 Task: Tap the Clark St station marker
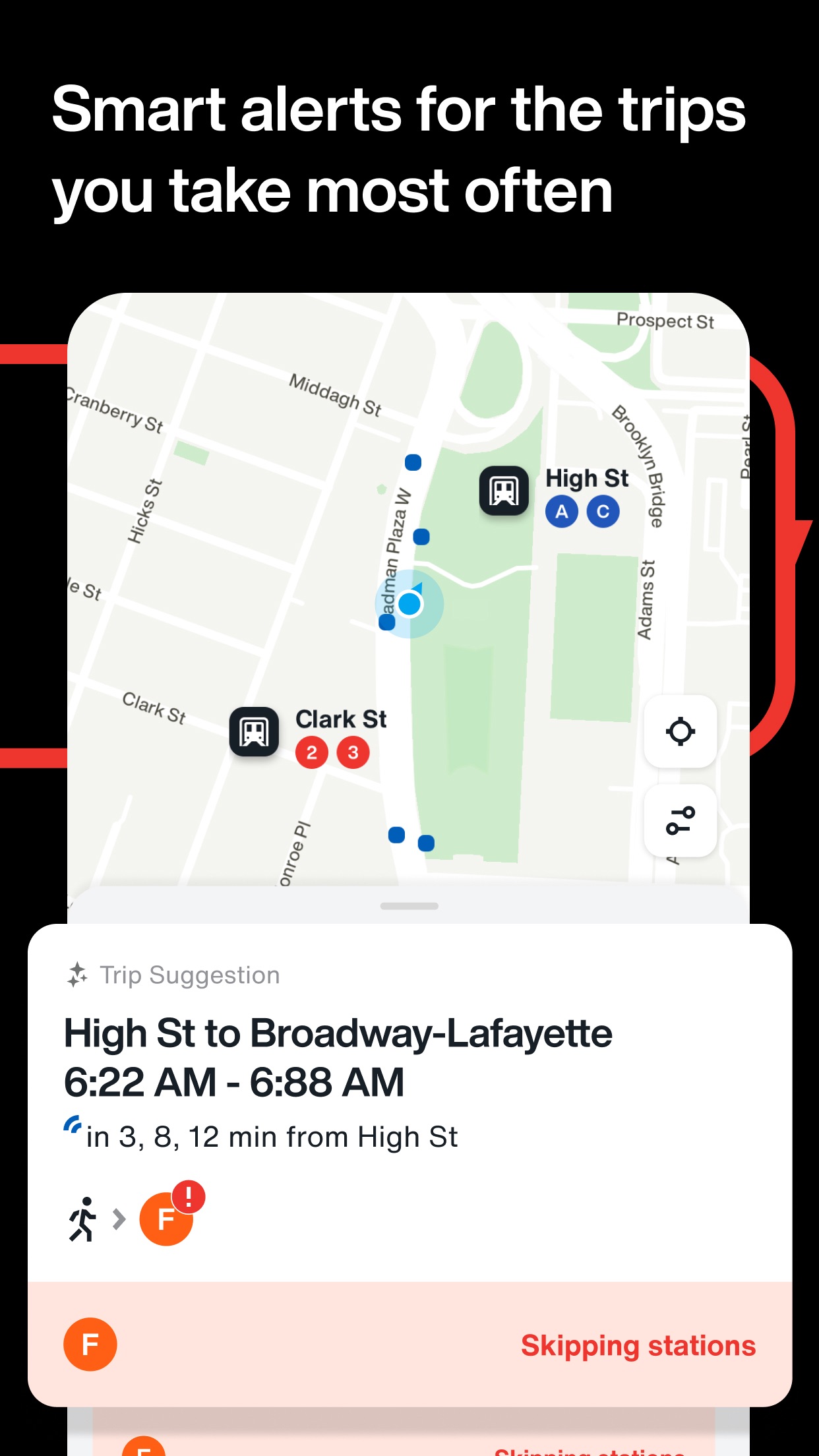point(254,732)
